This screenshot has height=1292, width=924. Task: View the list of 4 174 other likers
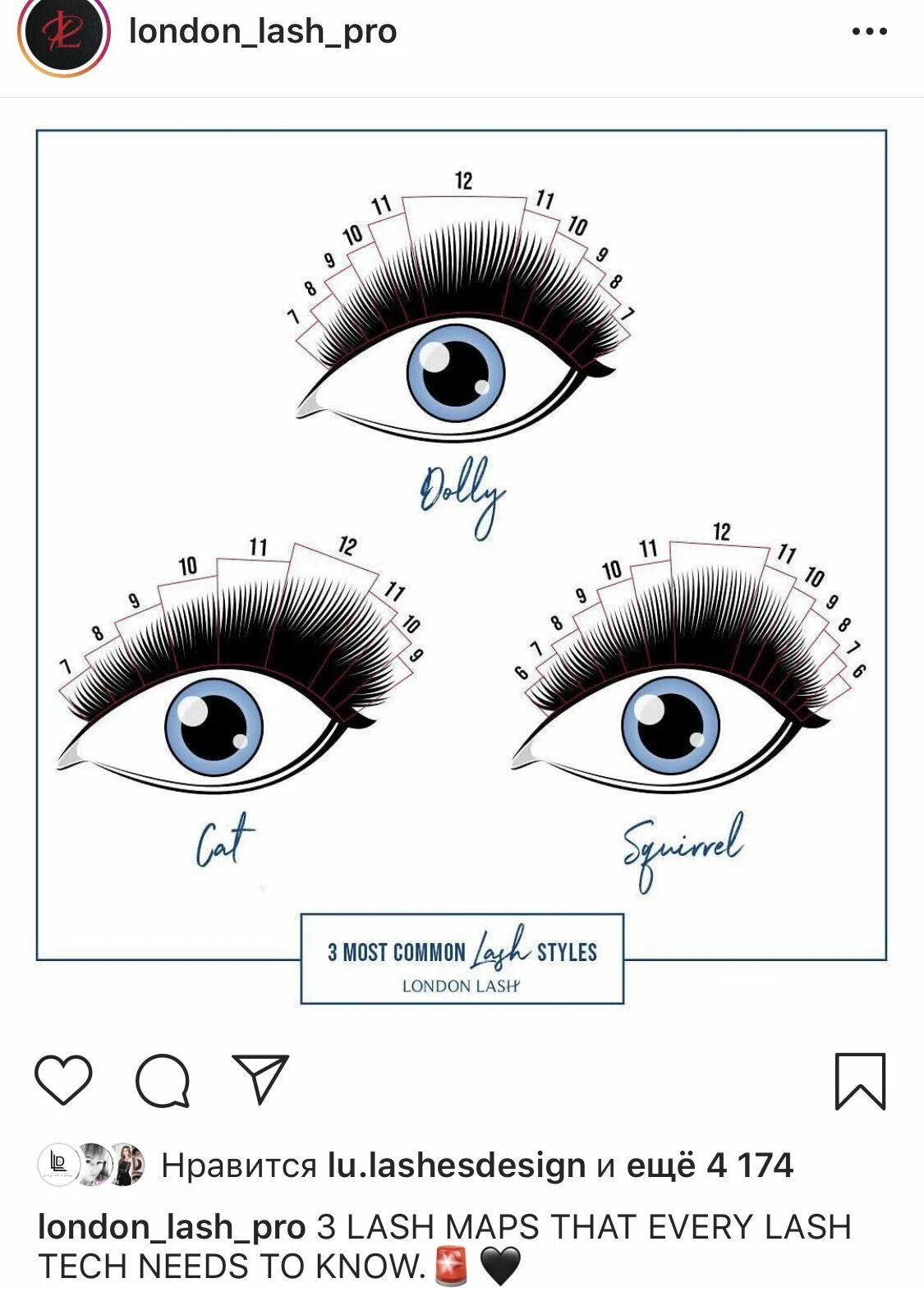[710, 1166]
